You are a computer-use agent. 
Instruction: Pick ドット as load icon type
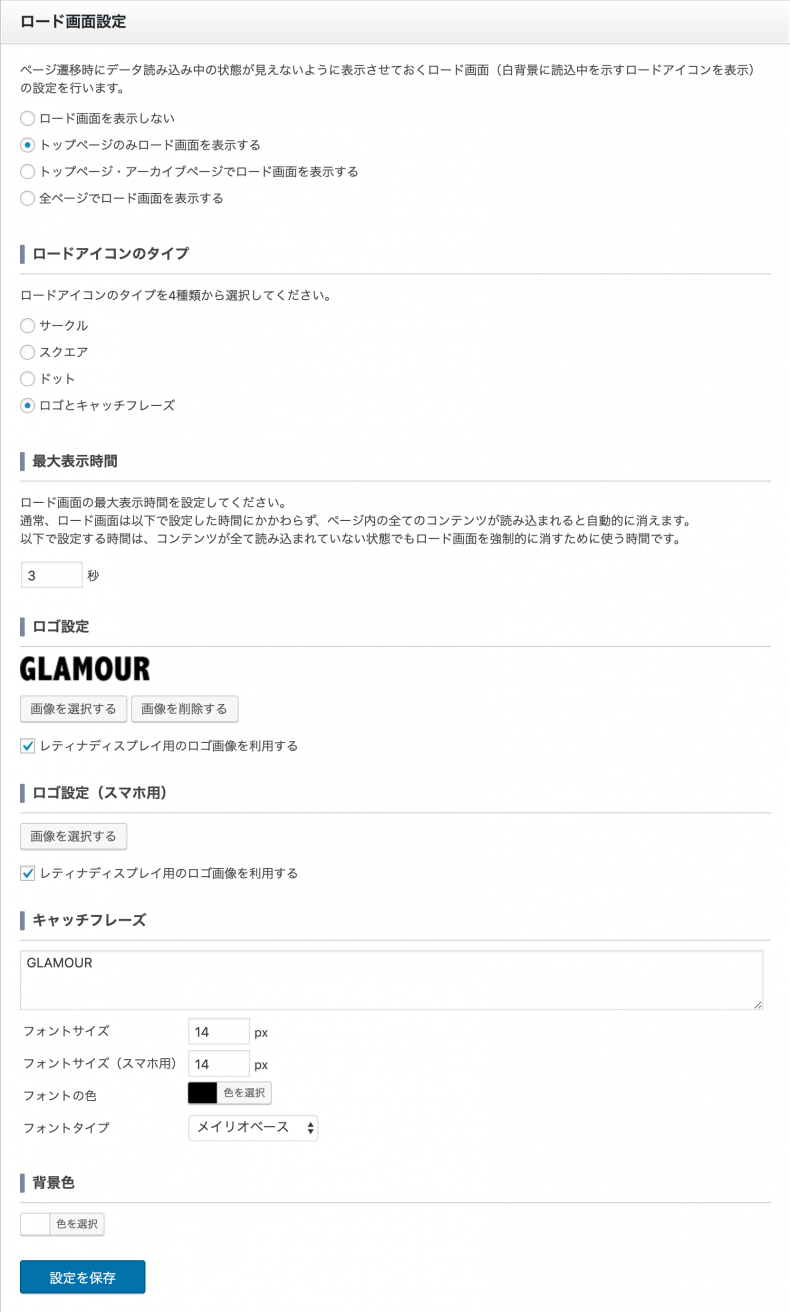[x=28, y=379]
